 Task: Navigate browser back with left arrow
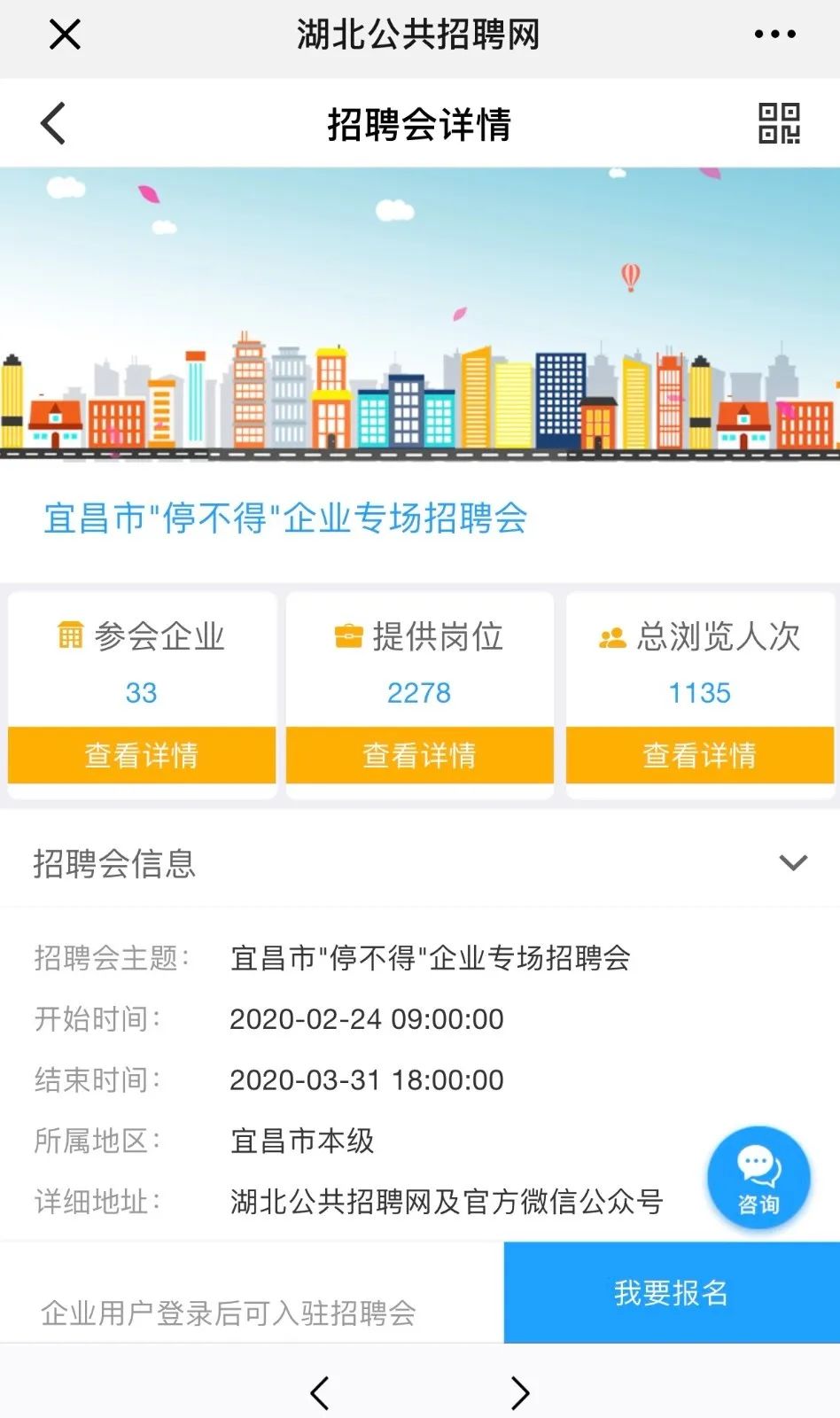(x=320, y=1392)
